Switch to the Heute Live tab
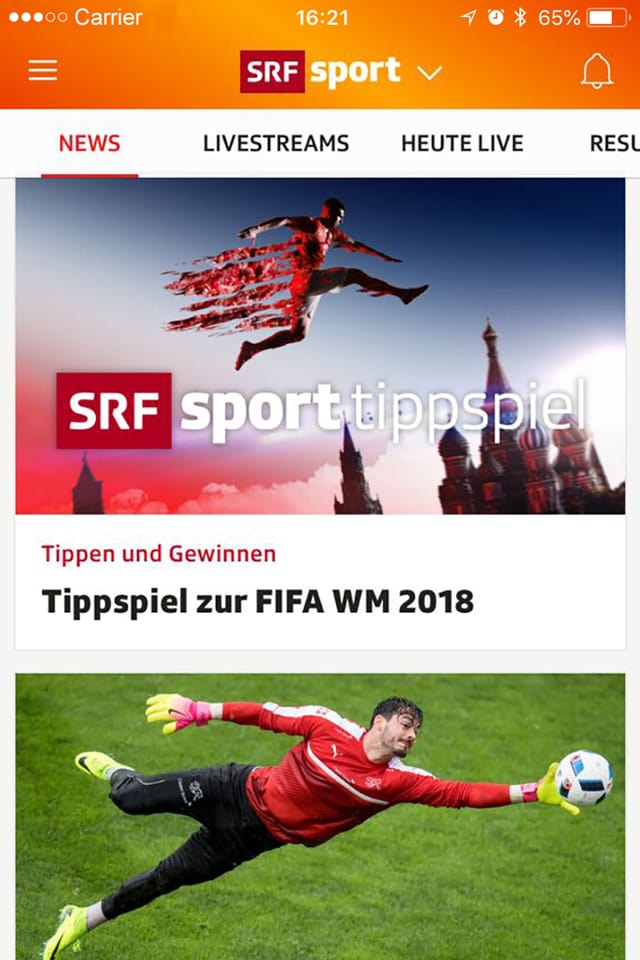The height and width of the screenshot is (960, 640). [x=462, y=143]
